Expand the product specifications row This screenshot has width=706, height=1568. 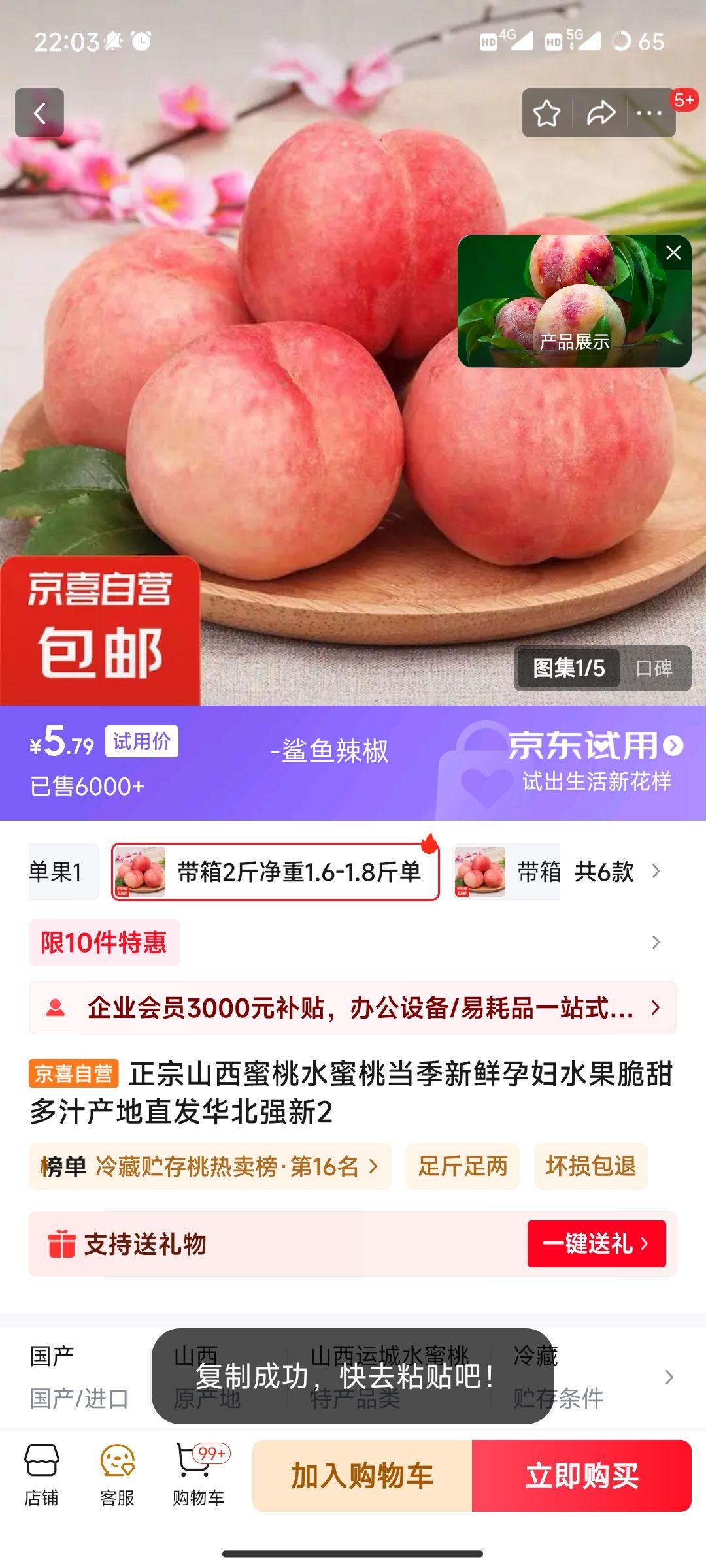pos(668,1377)
